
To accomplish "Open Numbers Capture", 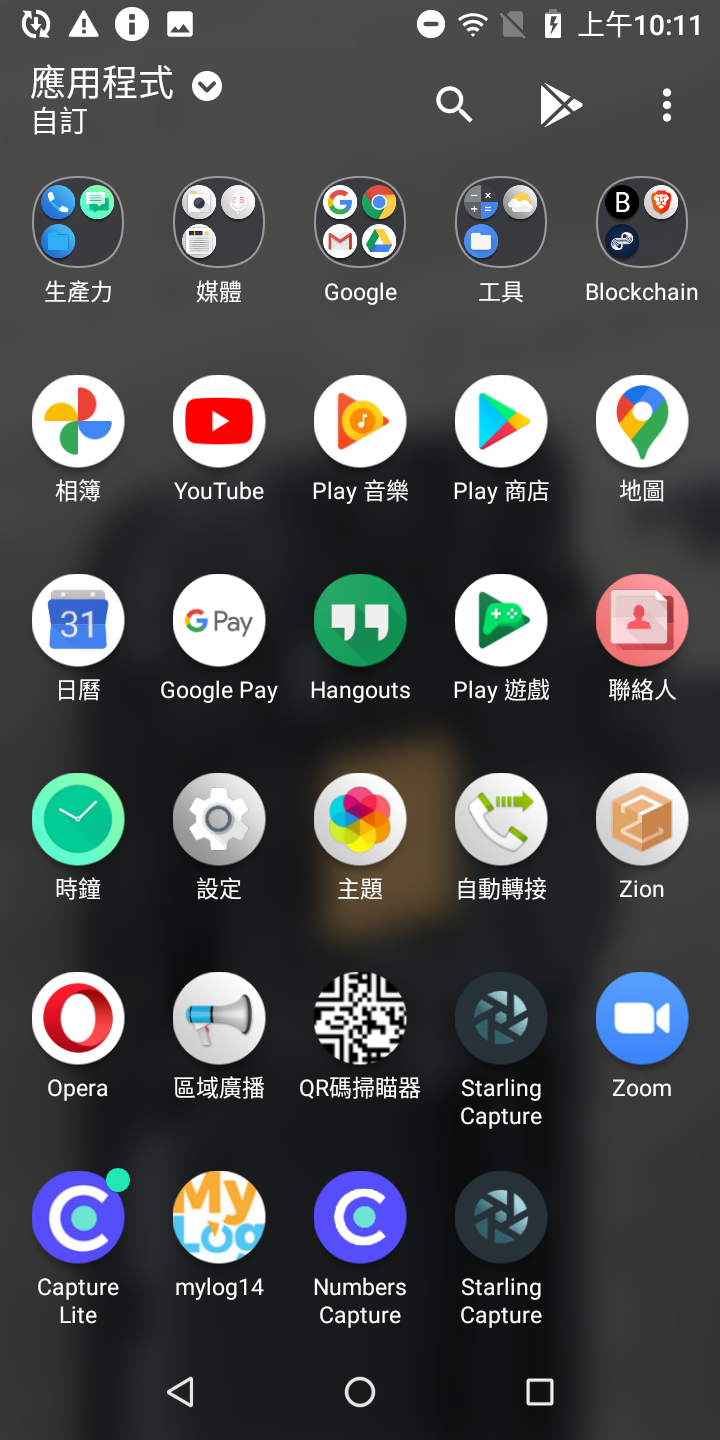I will tap(360, 1218).
